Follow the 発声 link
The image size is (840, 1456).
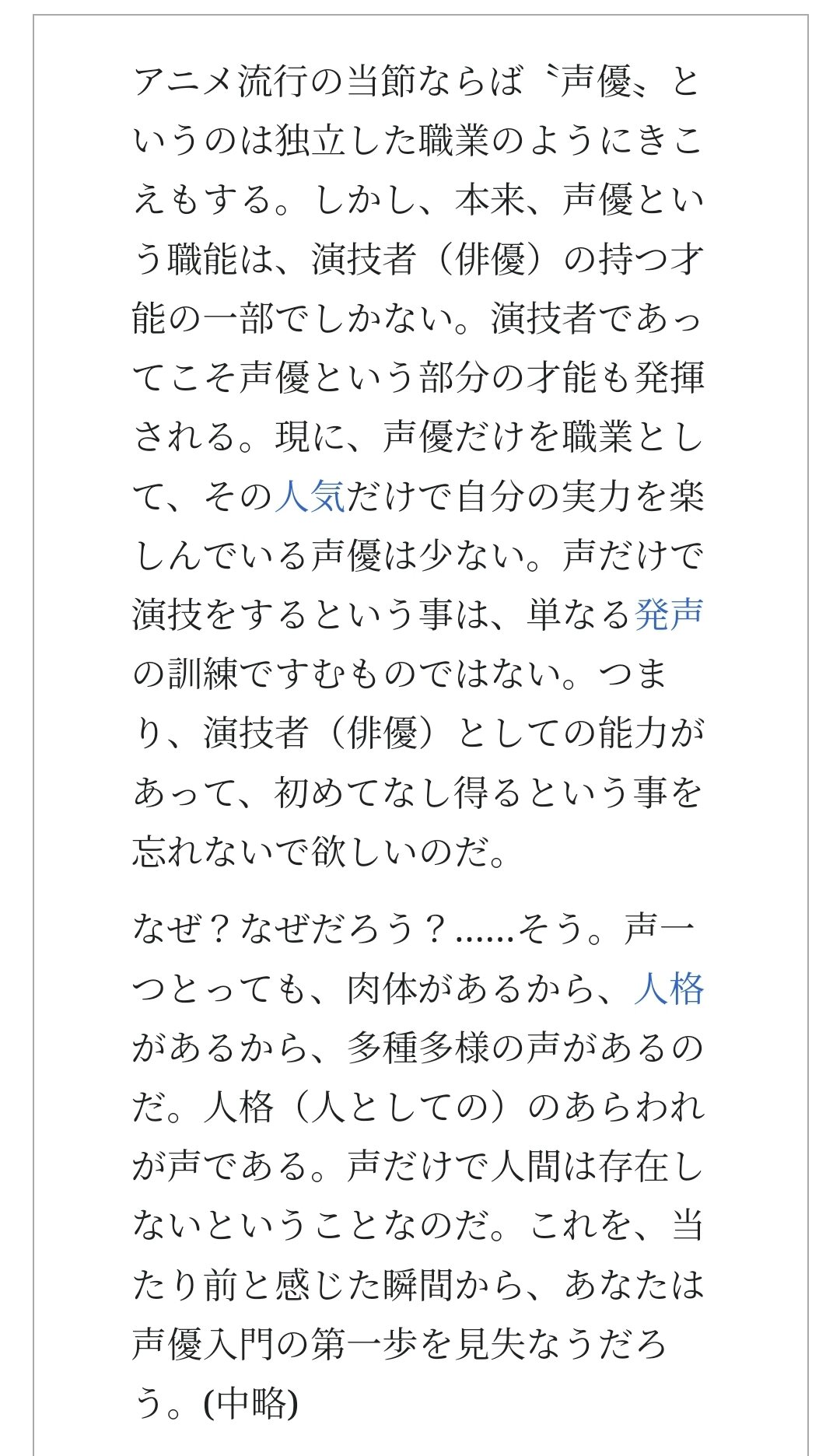669,614
